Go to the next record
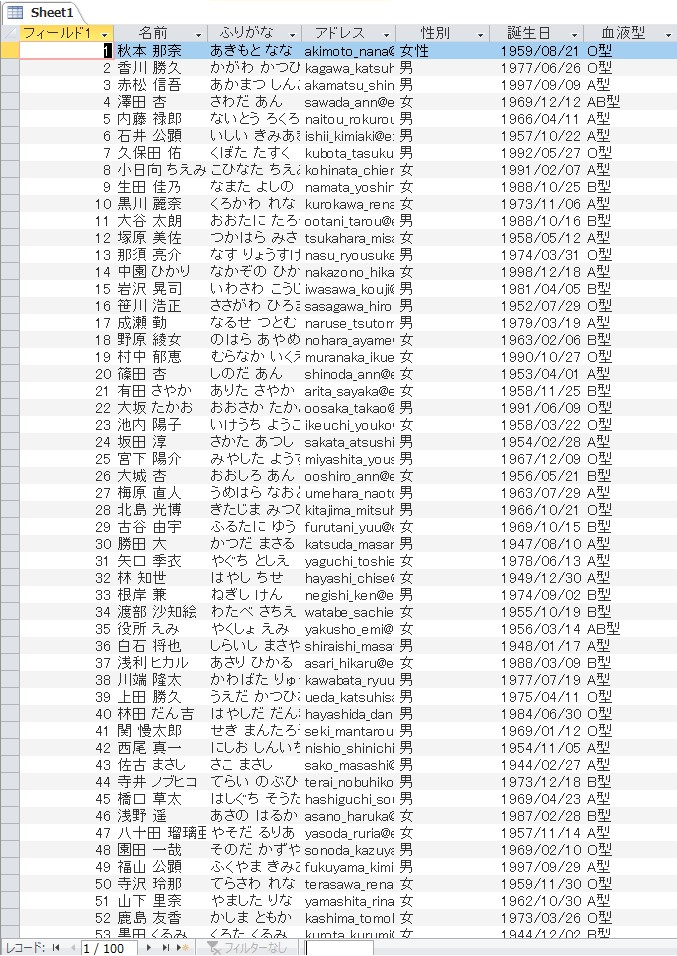Image resolution: width=677 pixels, height=956 pixels. pos(150,947)
